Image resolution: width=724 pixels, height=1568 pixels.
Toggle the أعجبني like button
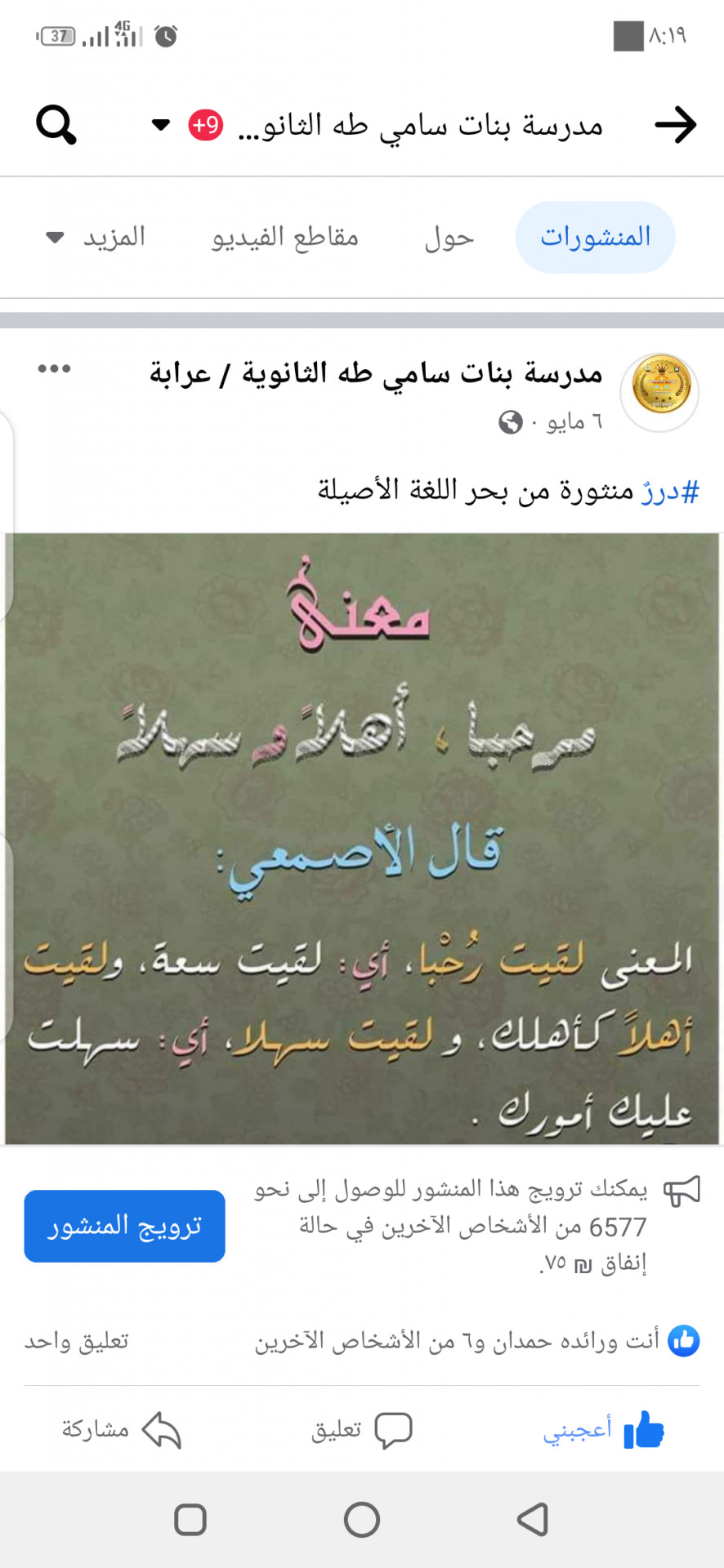[603, 1430]
